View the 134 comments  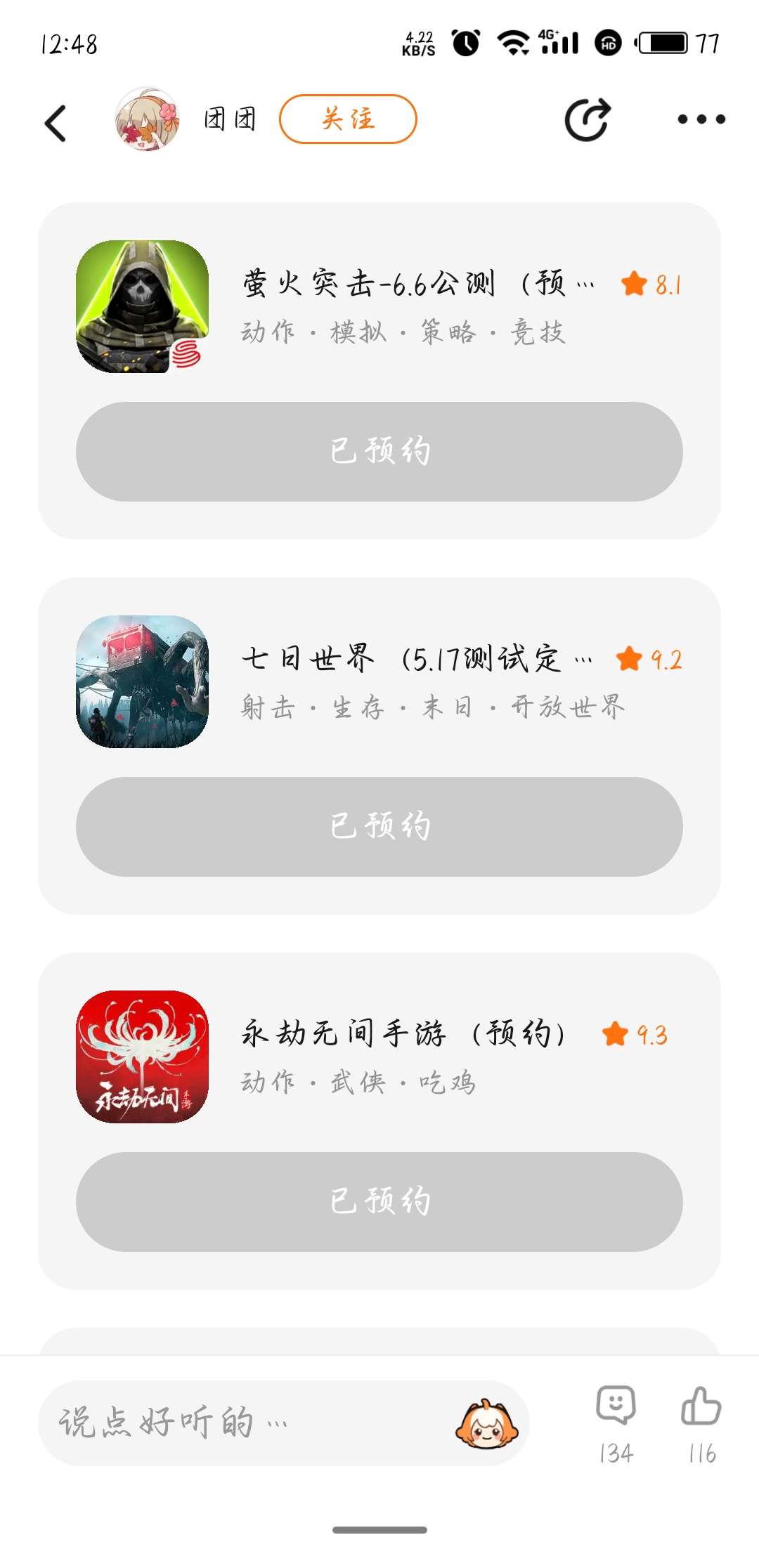(616, 1424)
